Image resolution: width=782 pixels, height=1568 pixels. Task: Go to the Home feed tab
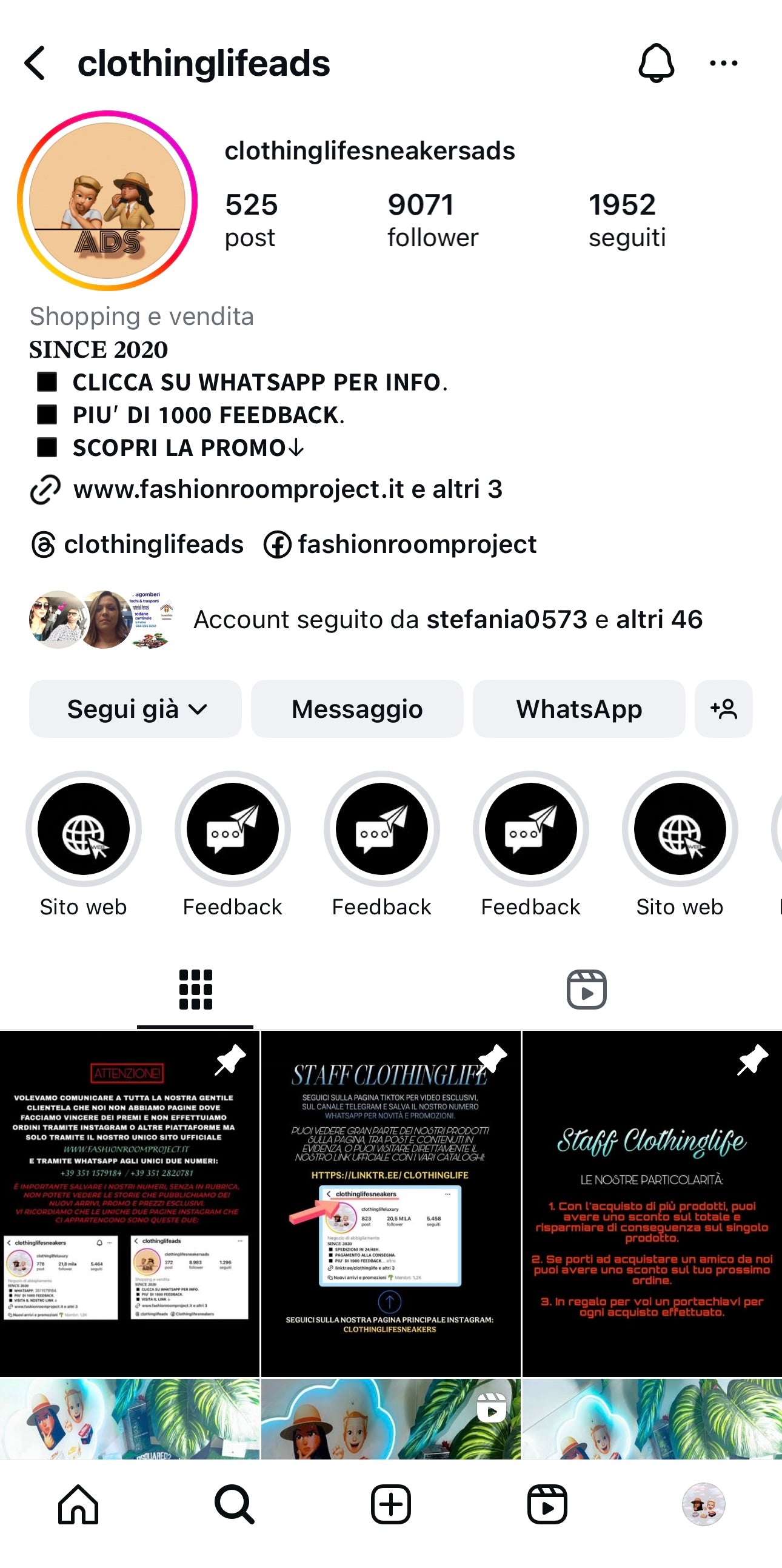(x=79, y=1504)
